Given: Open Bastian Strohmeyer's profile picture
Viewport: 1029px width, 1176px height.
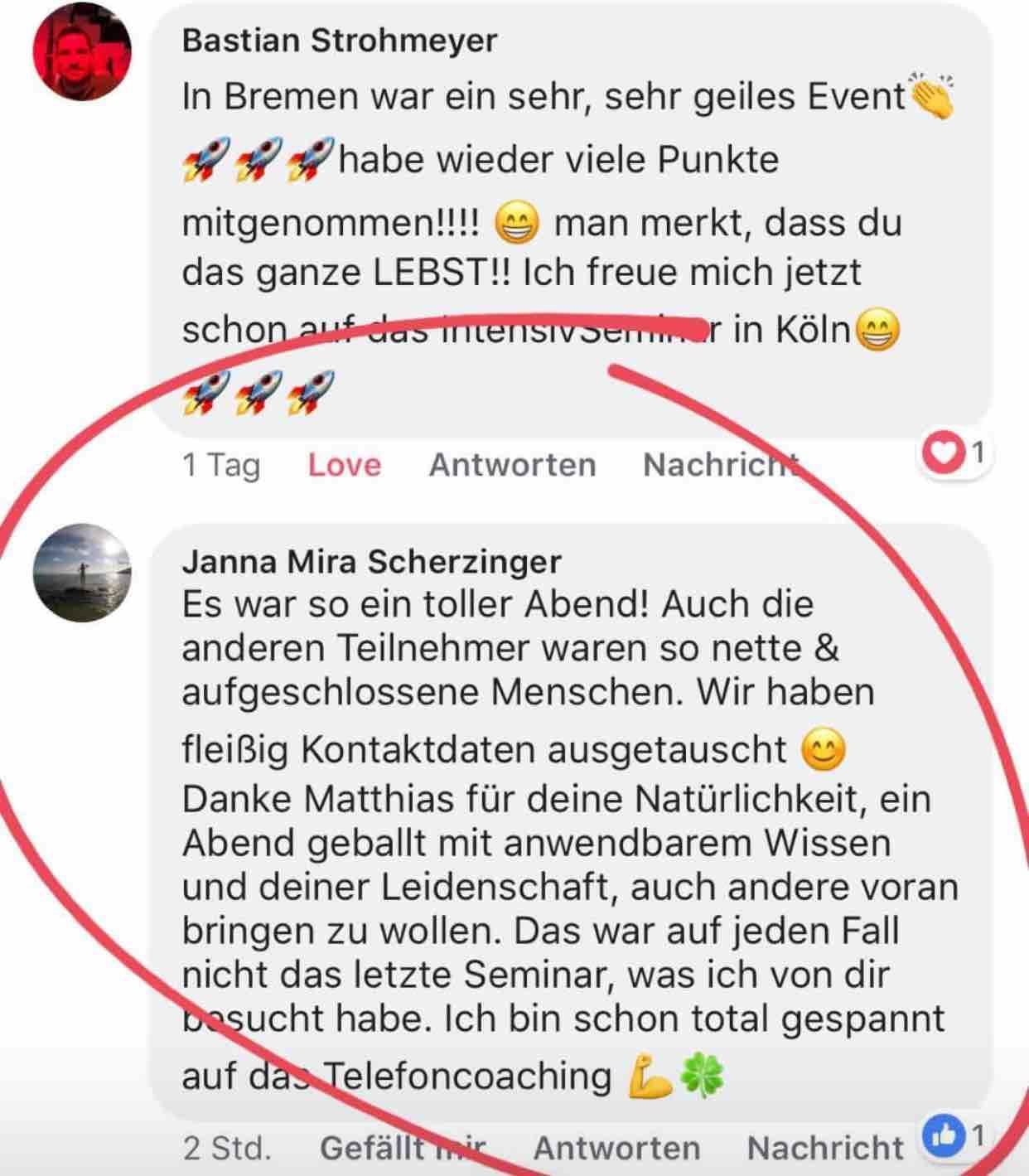Looking at the screenshot, I should (x=81, y=51).
